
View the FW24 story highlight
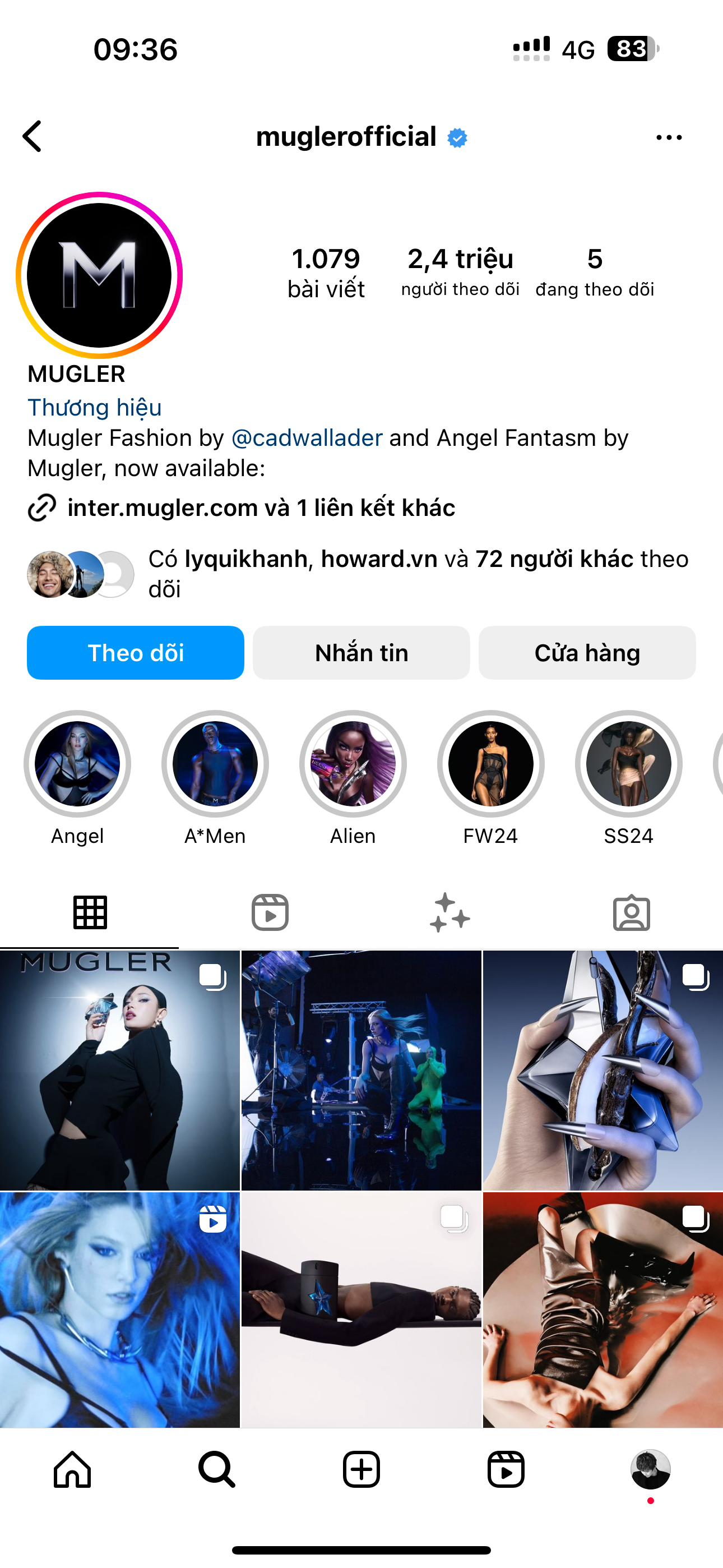490,764
